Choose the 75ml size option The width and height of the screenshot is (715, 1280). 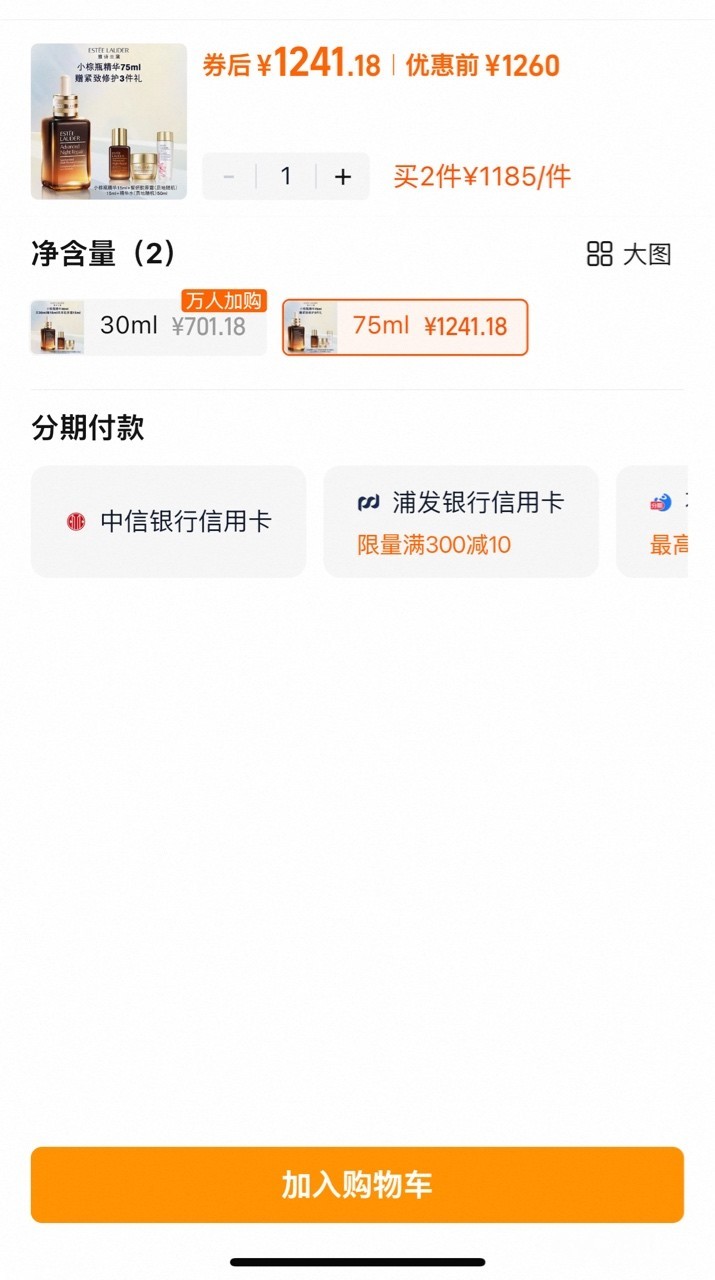pos(405,327)
